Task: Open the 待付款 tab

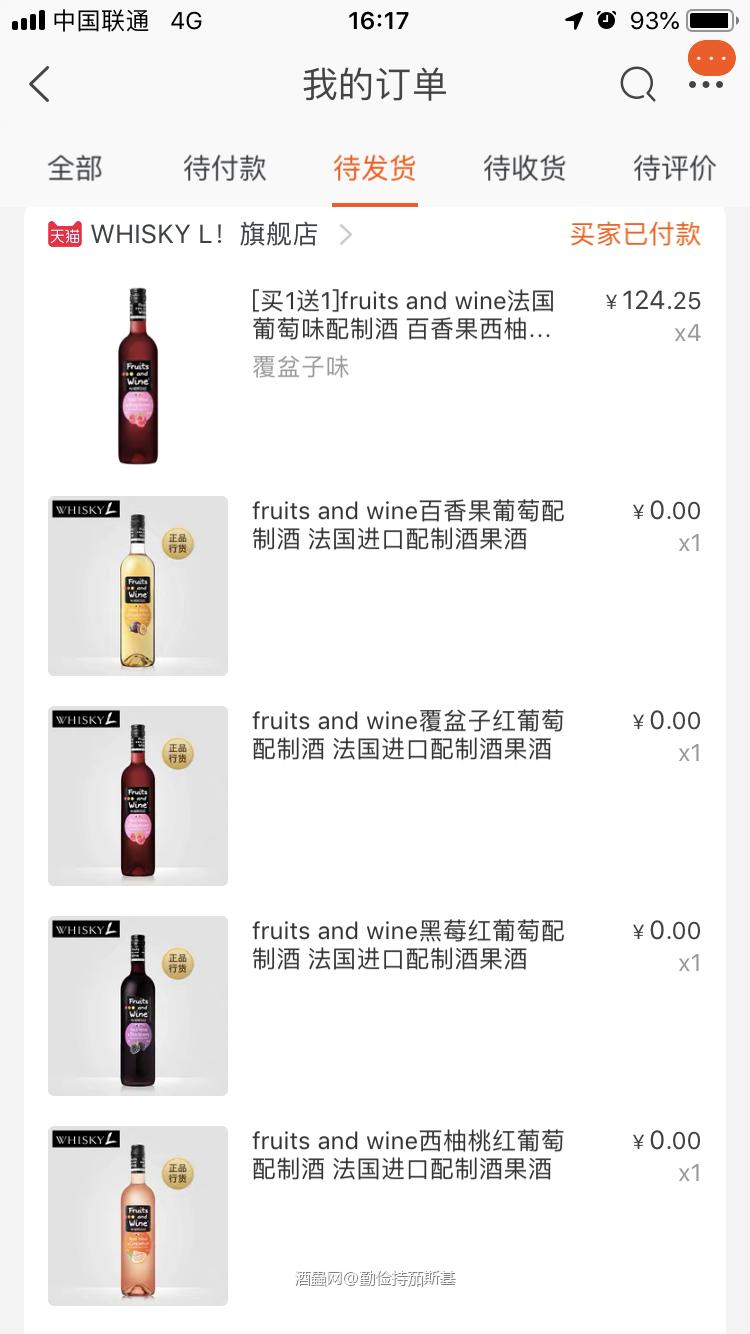Action: point(224,169)
